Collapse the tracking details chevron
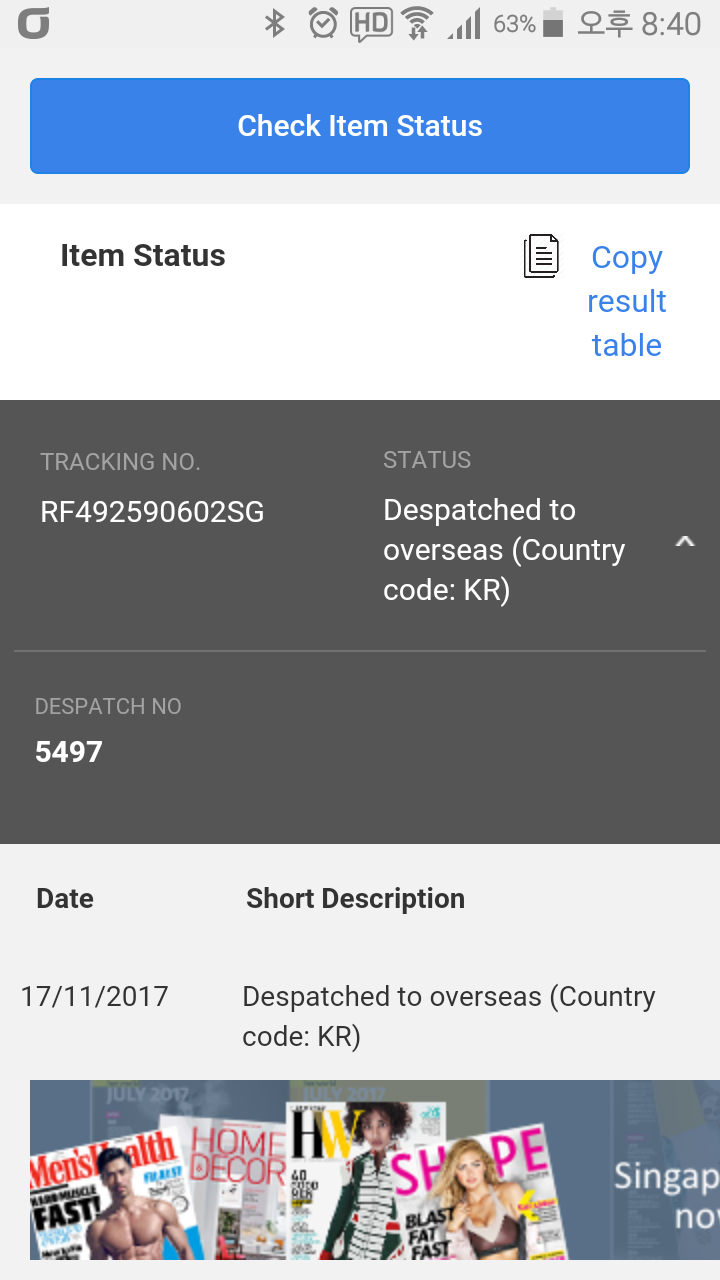 click(x=684, y=543)
